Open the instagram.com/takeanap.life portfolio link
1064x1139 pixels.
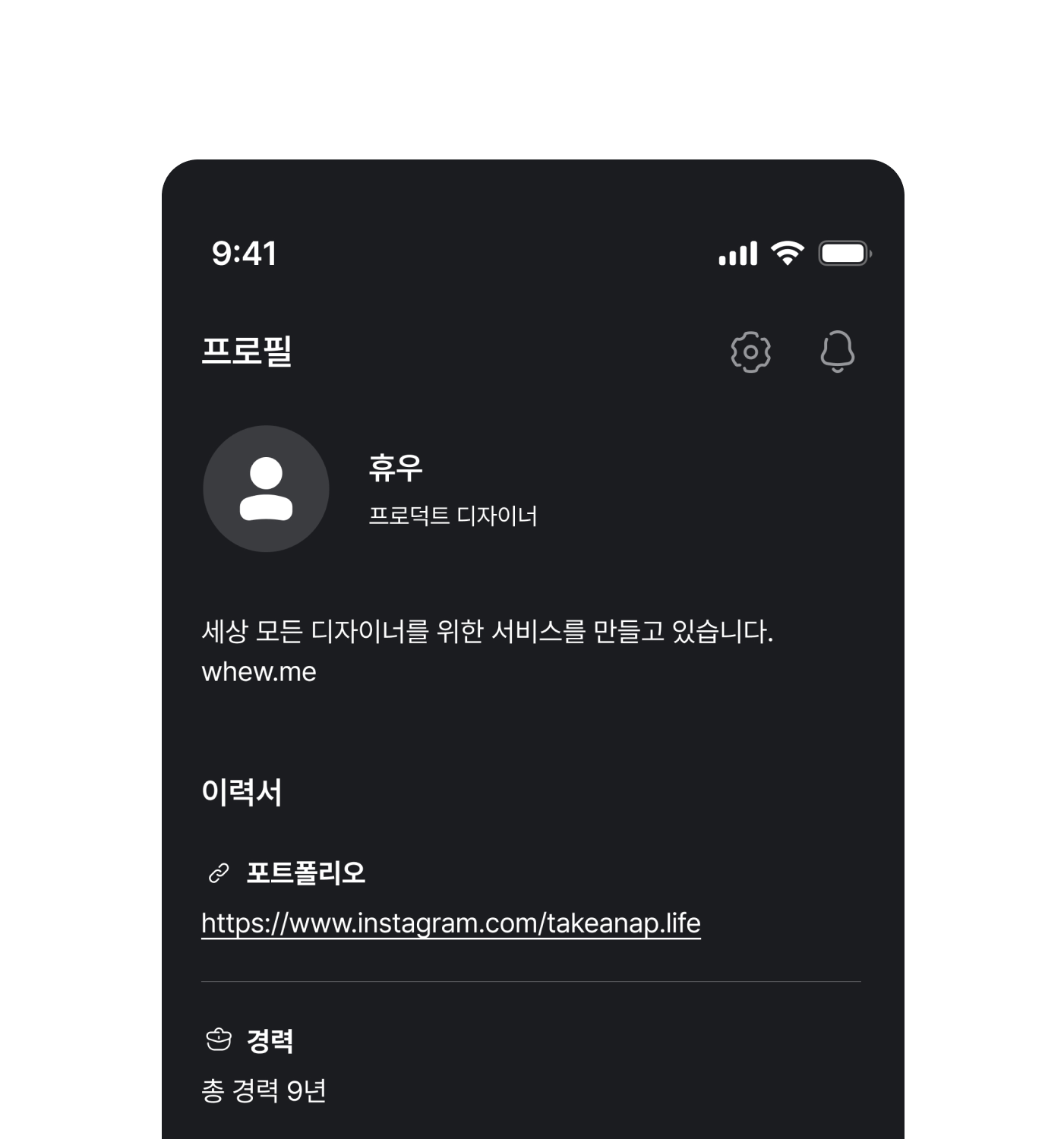pyautogui.click(x=452, y=922)
